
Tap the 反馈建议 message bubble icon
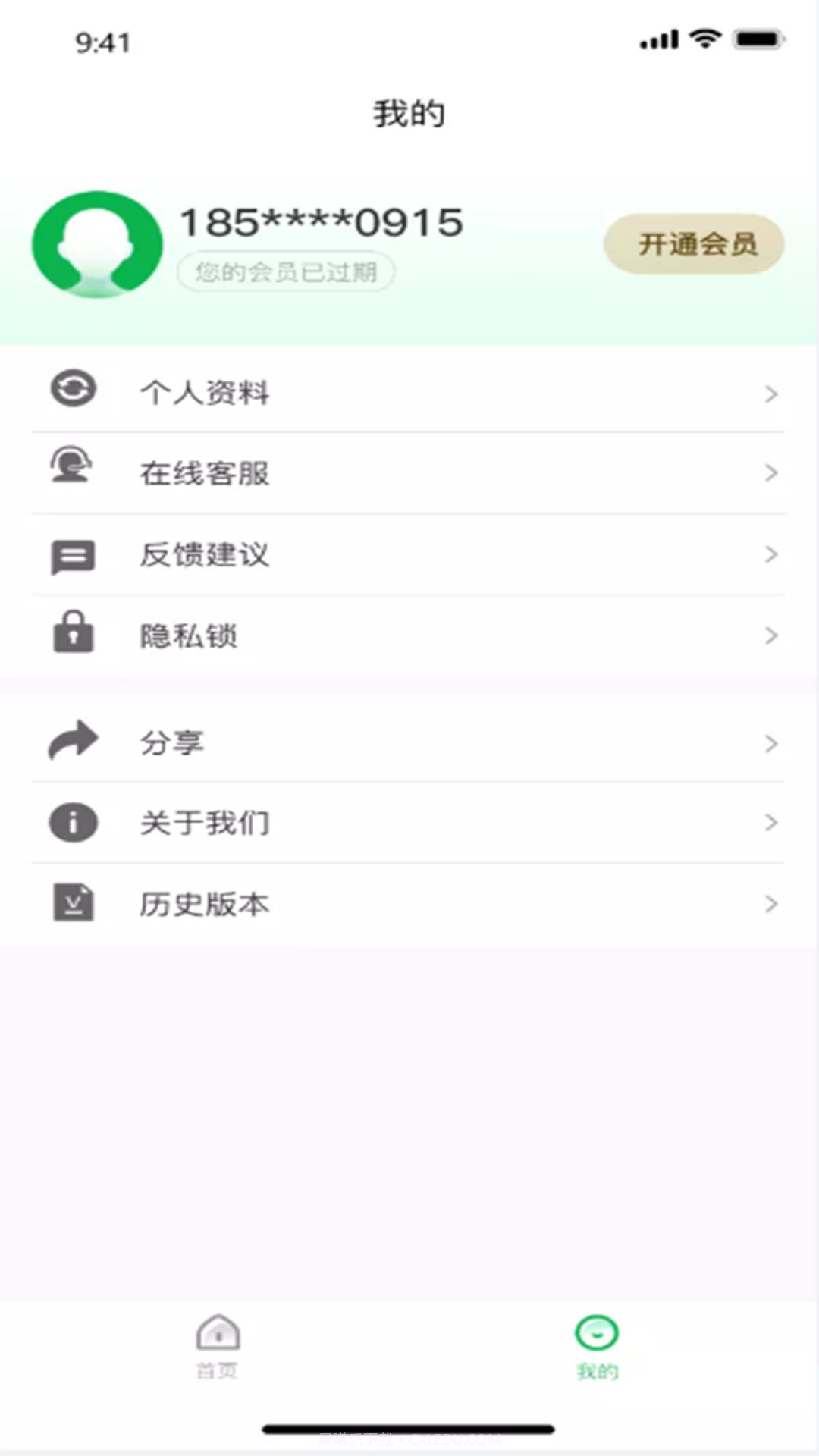pos(72,555)
